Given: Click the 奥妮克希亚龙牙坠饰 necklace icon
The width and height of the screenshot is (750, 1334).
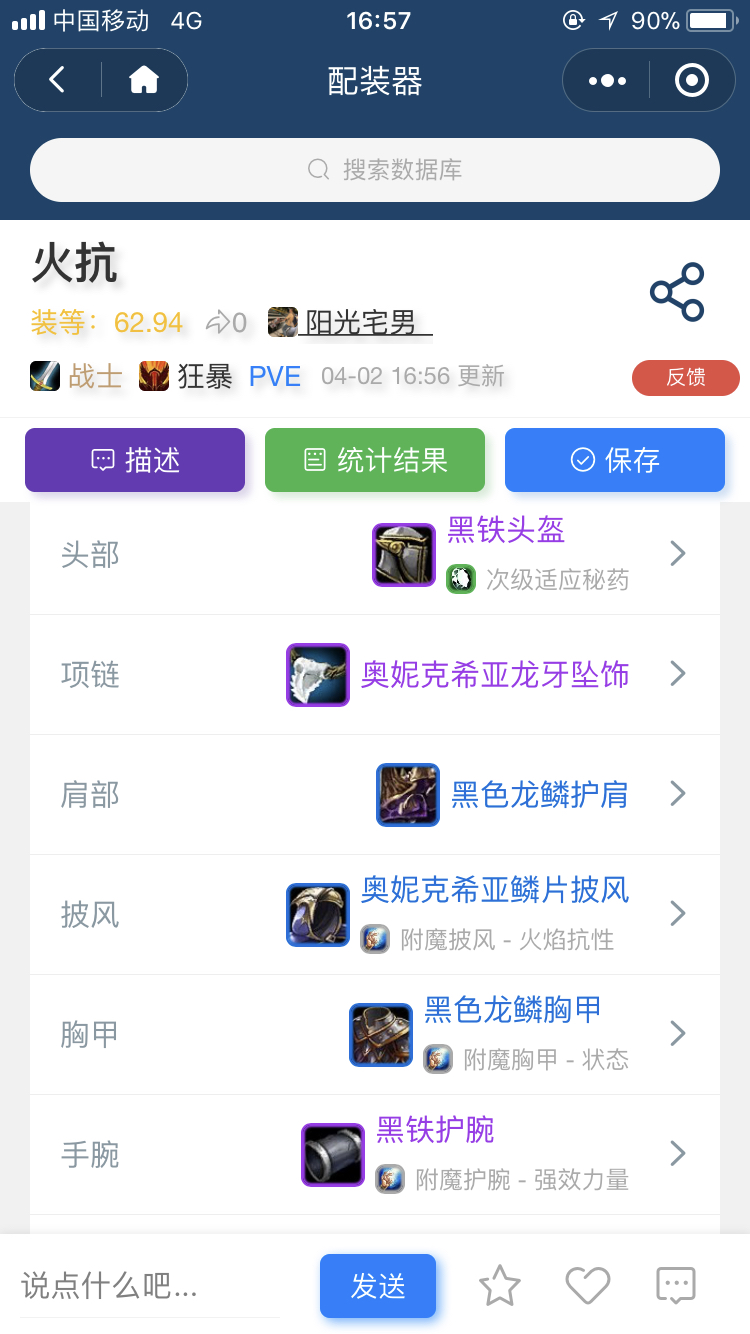Looking at the screenshot, I should pos(317,675).
